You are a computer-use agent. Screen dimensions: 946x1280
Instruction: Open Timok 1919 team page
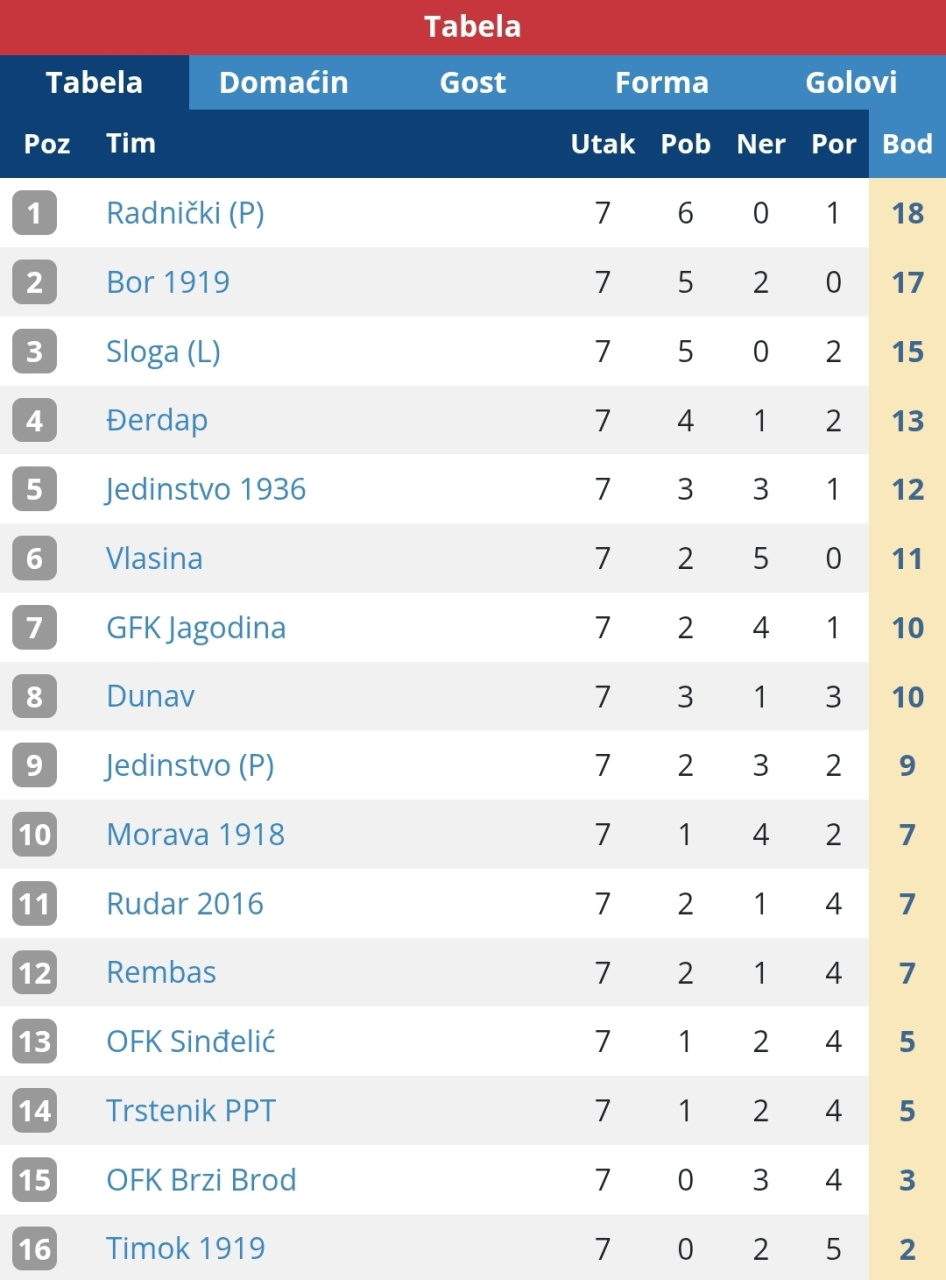click(x=186, y=1248)
